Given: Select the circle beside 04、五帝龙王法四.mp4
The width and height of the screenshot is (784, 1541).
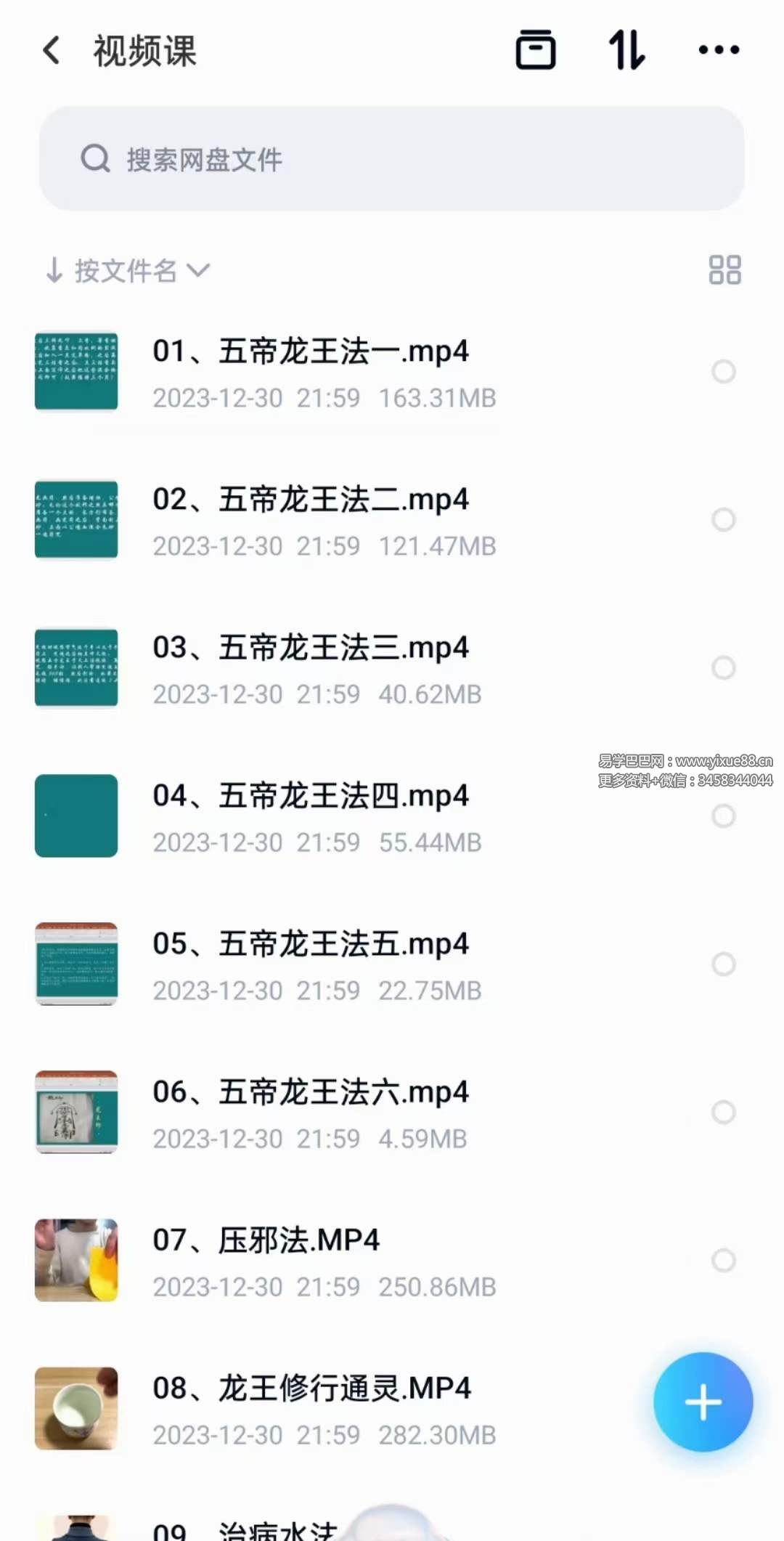Looking at the screenshot, I should click(723, 816).
